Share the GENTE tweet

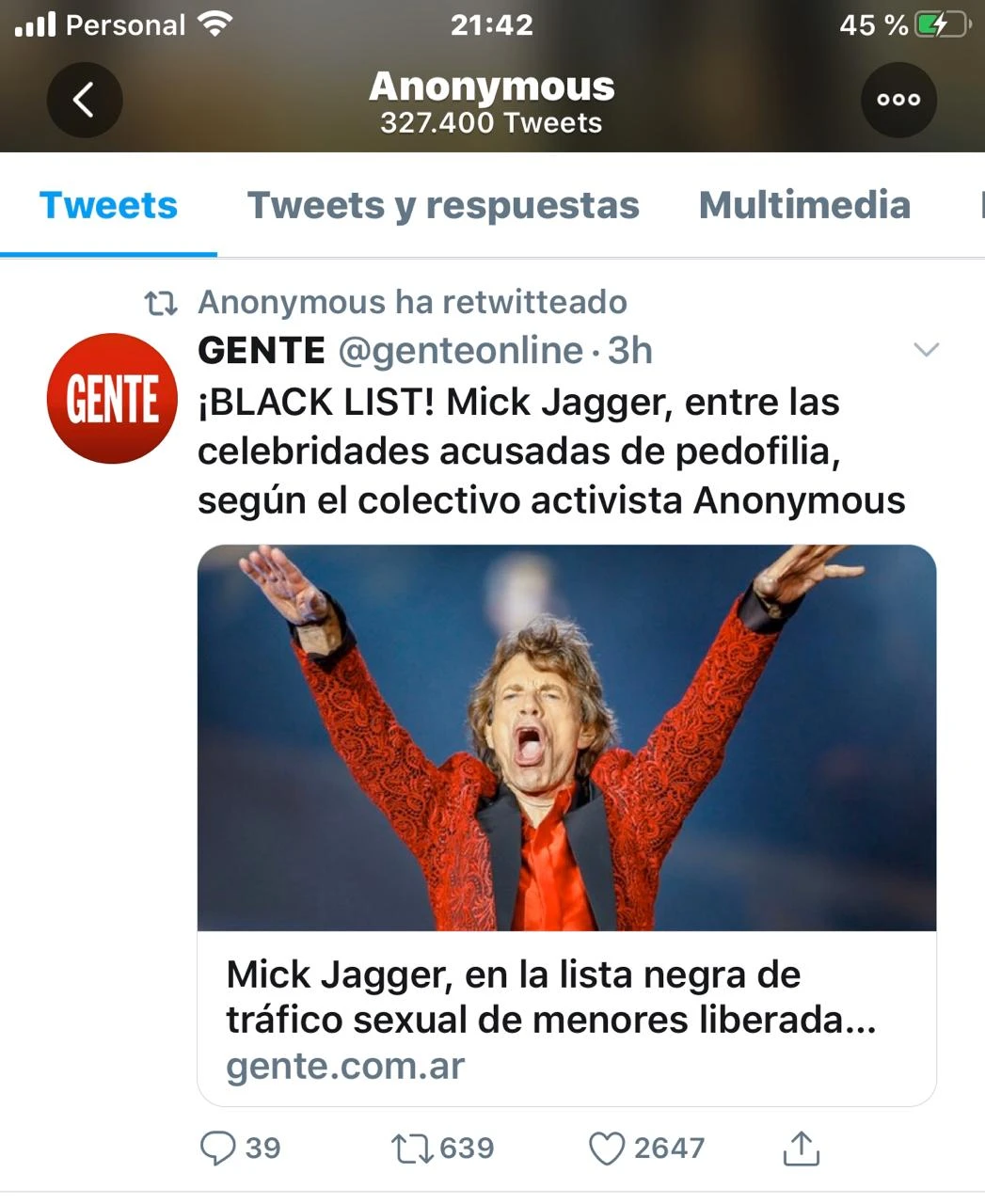pos(801,1149)
